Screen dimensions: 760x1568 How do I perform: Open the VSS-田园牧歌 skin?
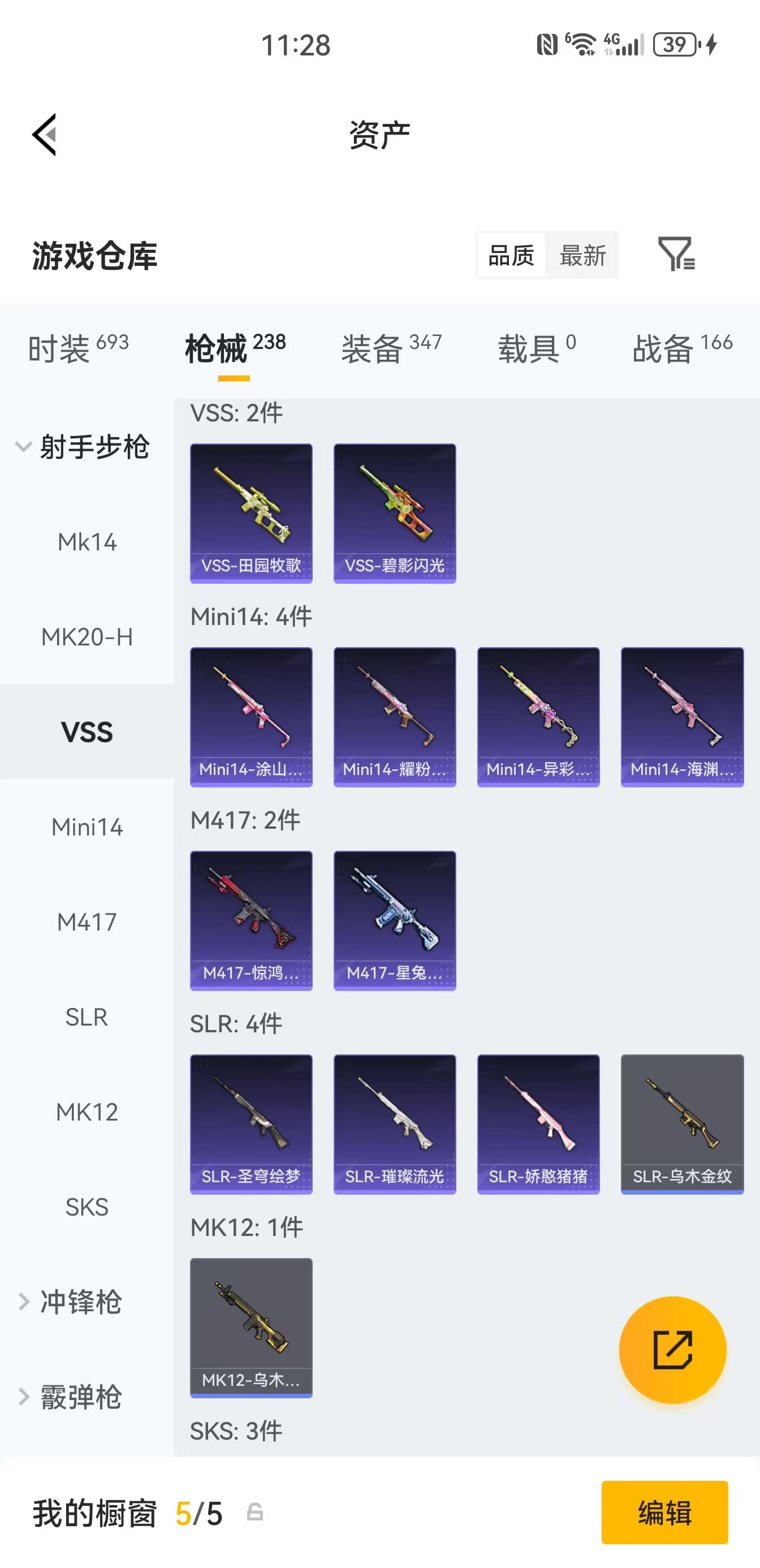[251, 513]
